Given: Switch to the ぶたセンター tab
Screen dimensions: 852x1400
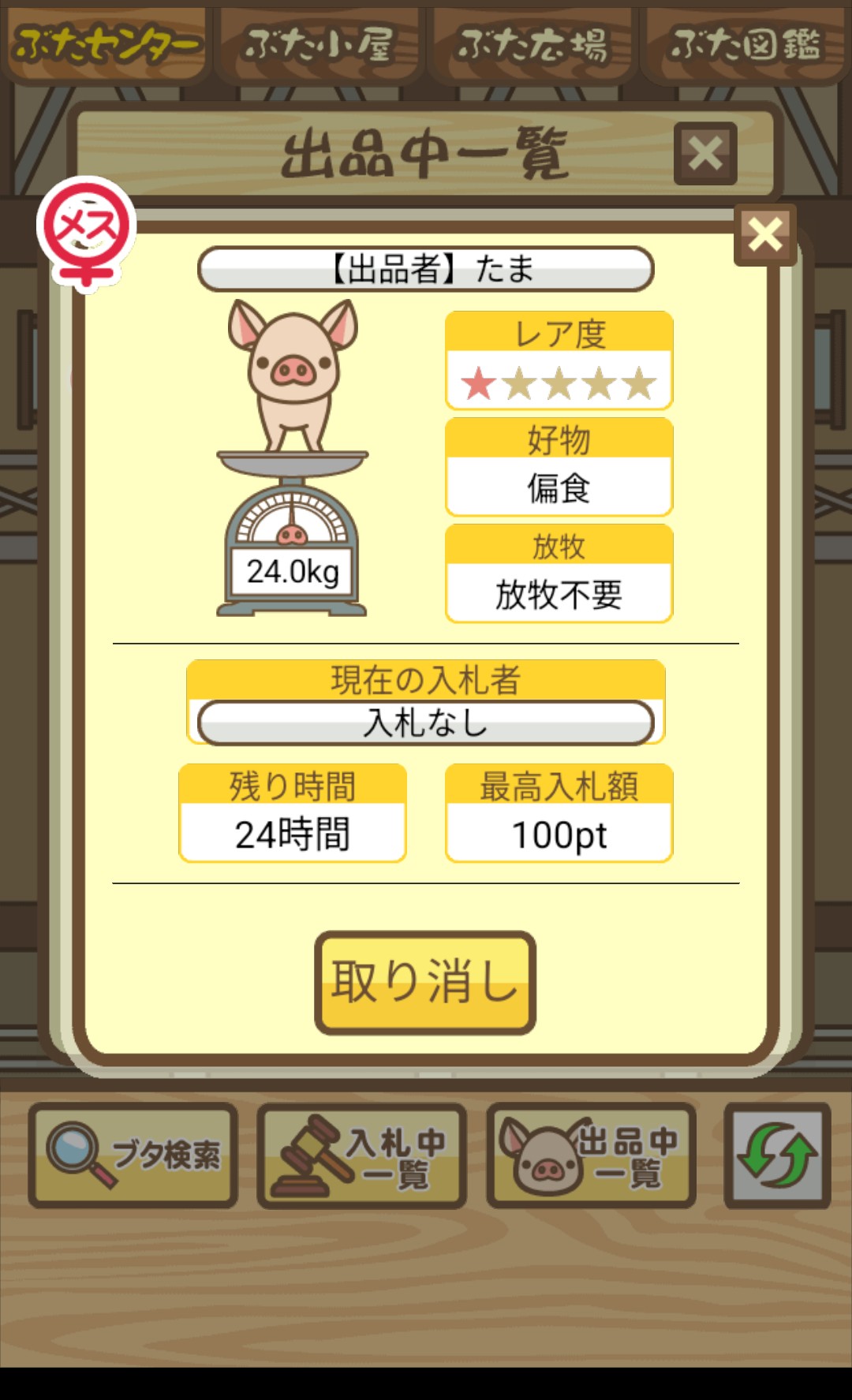Looking at the screenshot, I should tap(106, 44).
